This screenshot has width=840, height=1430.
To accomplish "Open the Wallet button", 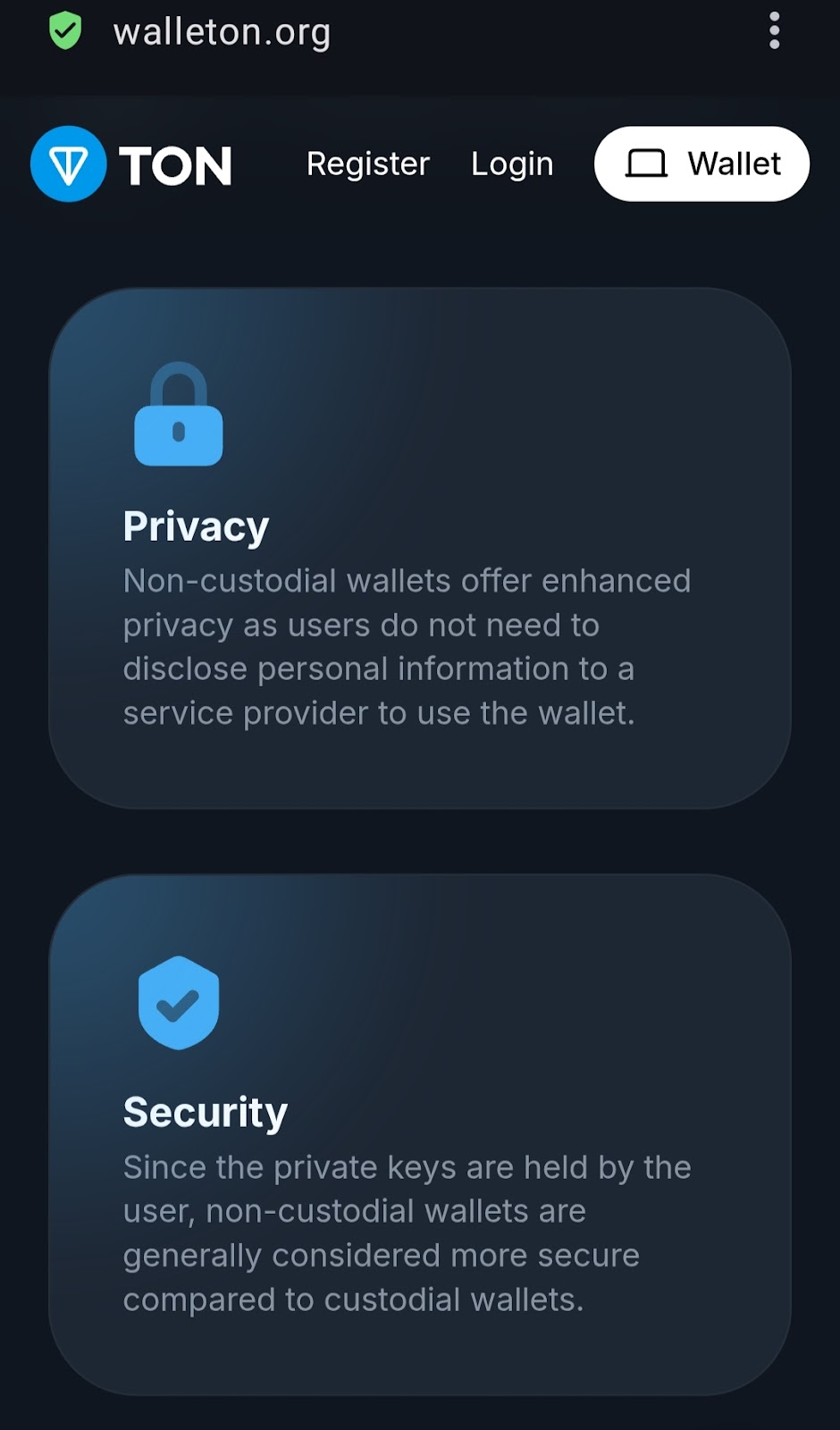I will pos(701,164).
